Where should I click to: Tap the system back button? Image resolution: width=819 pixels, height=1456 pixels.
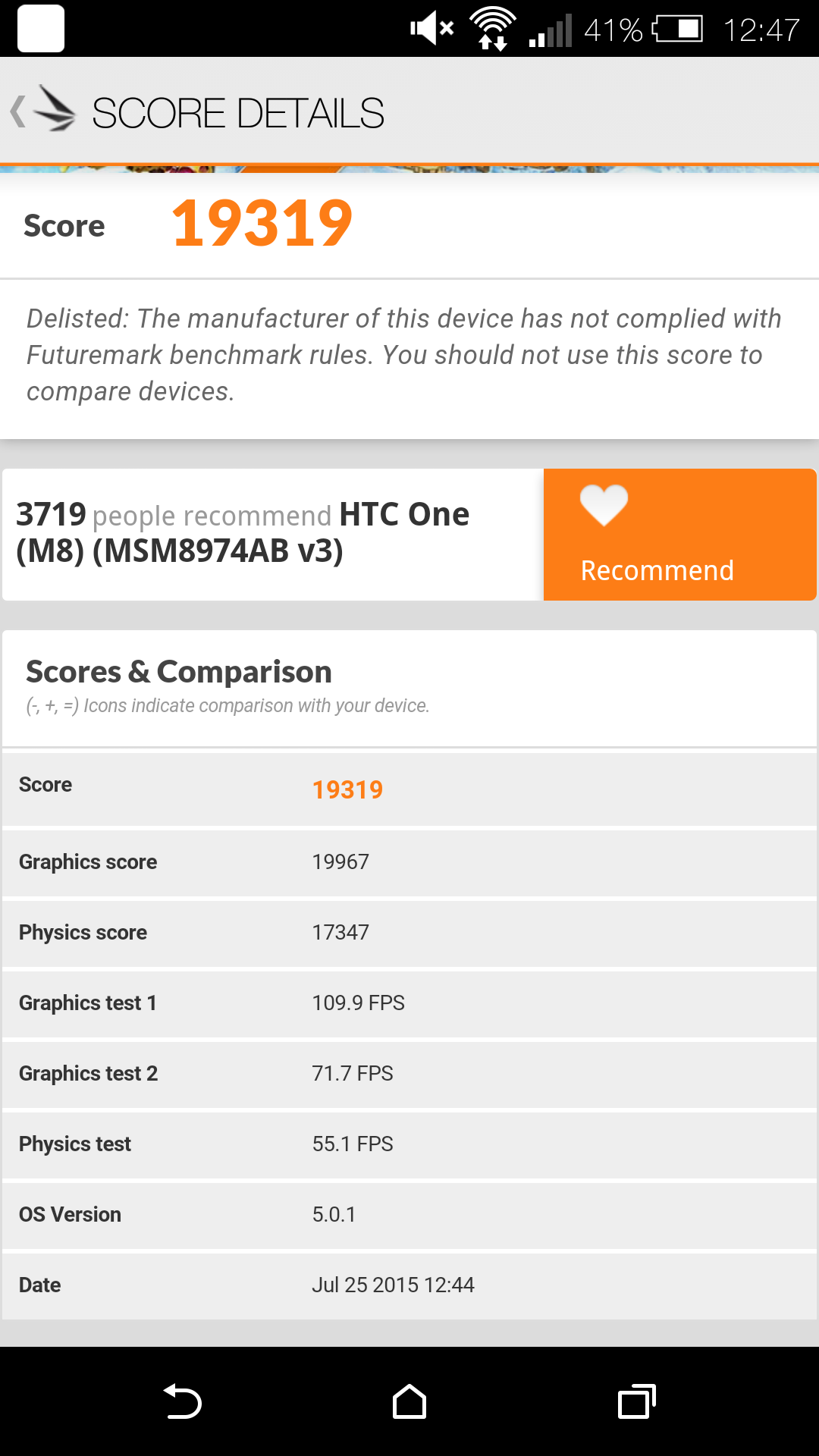(x=182, y=1401)
